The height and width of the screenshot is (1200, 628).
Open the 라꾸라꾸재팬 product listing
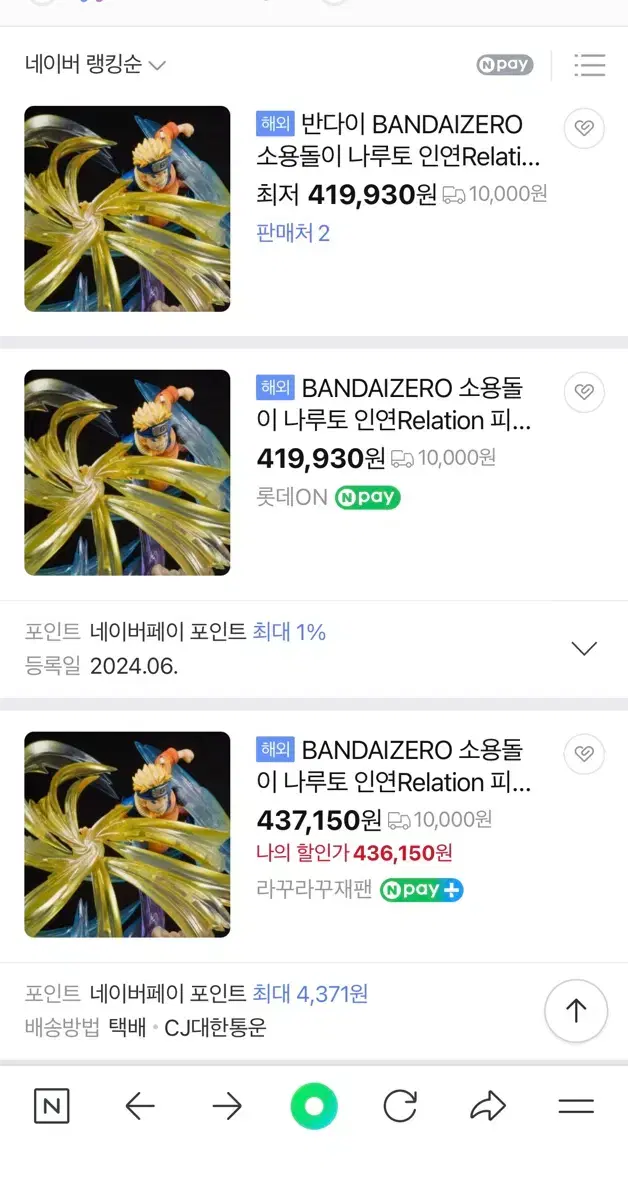point(394,767)
